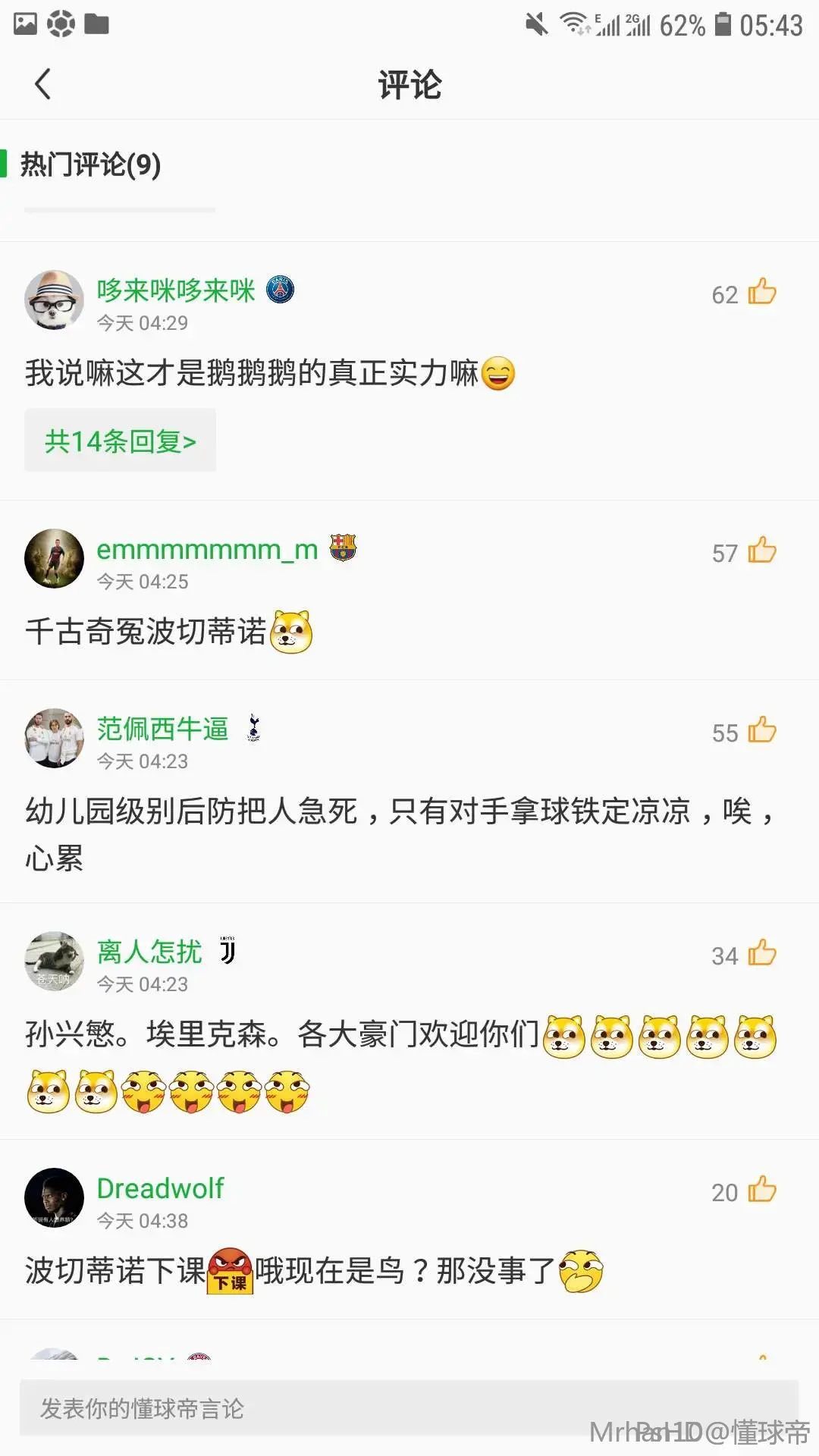View Dreadwolf's profile via username

pos(160,1188)
